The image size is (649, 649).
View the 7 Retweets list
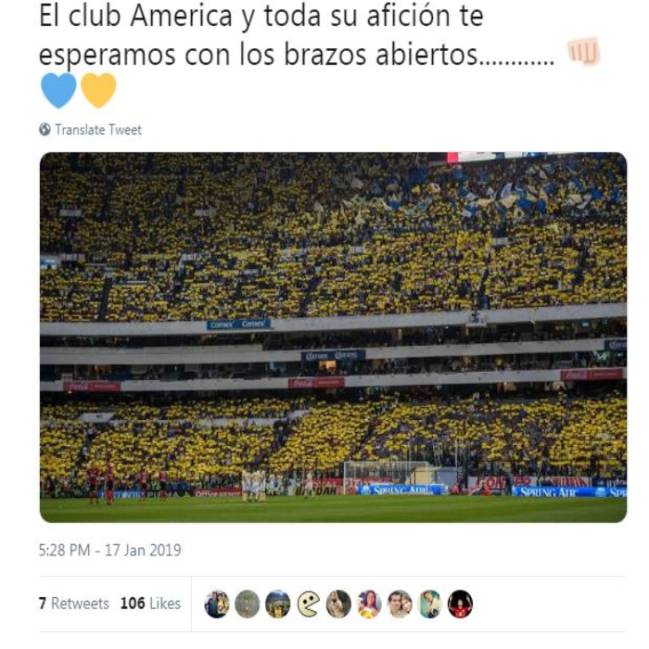click(74, 604)
